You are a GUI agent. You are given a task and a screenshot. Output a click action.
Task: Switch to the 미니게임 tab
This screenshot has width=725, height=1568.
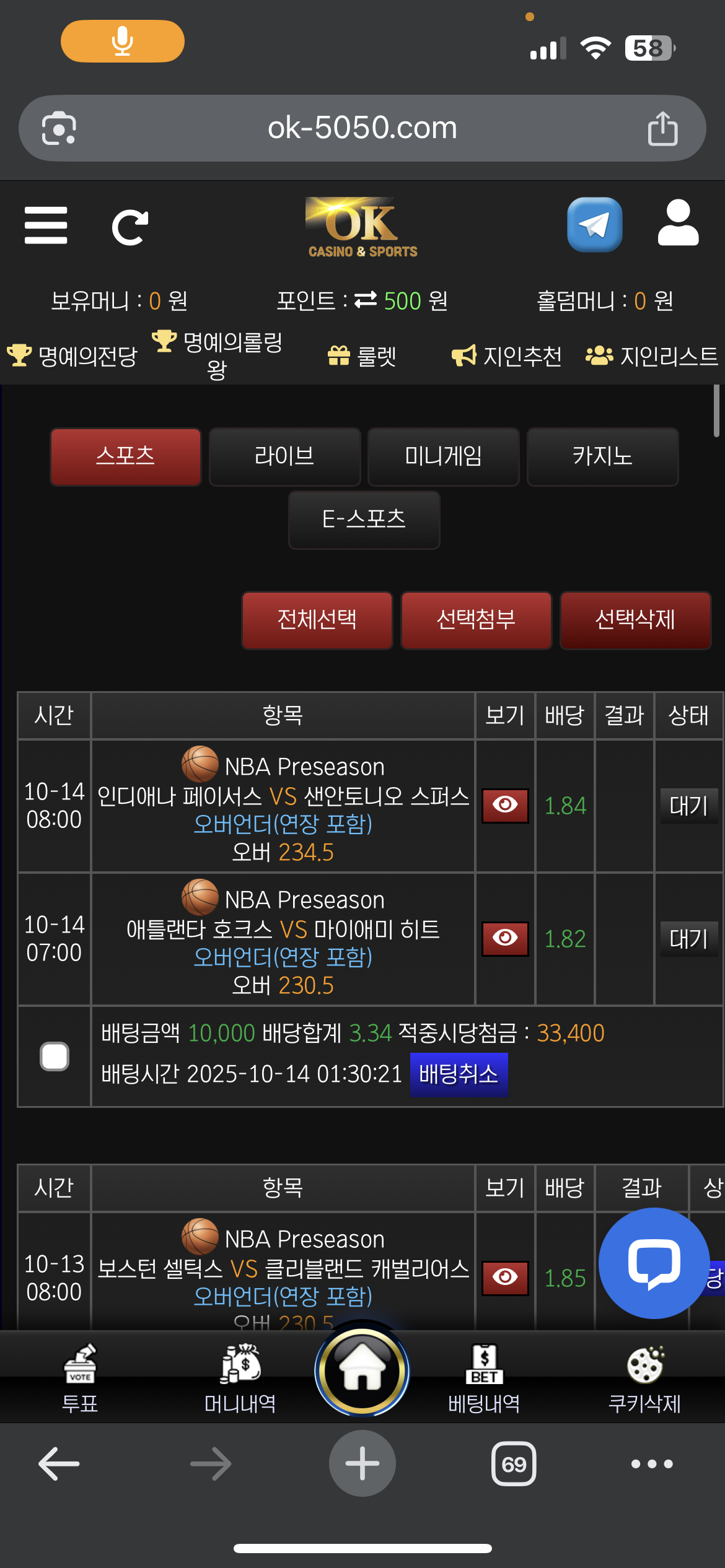tap(443, 456)
